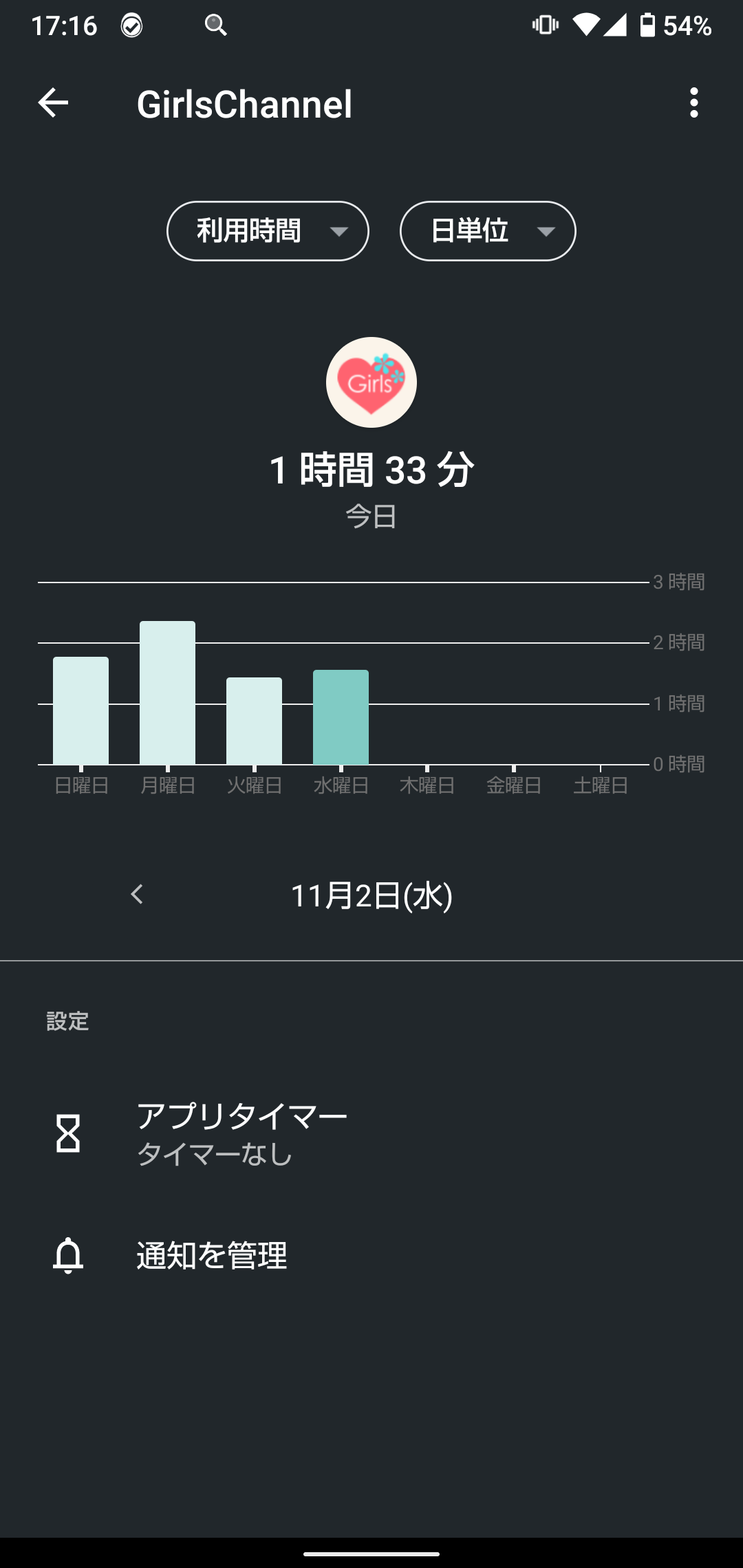
Task: Go to previous date with left chevron
Action: pos(137,895)
